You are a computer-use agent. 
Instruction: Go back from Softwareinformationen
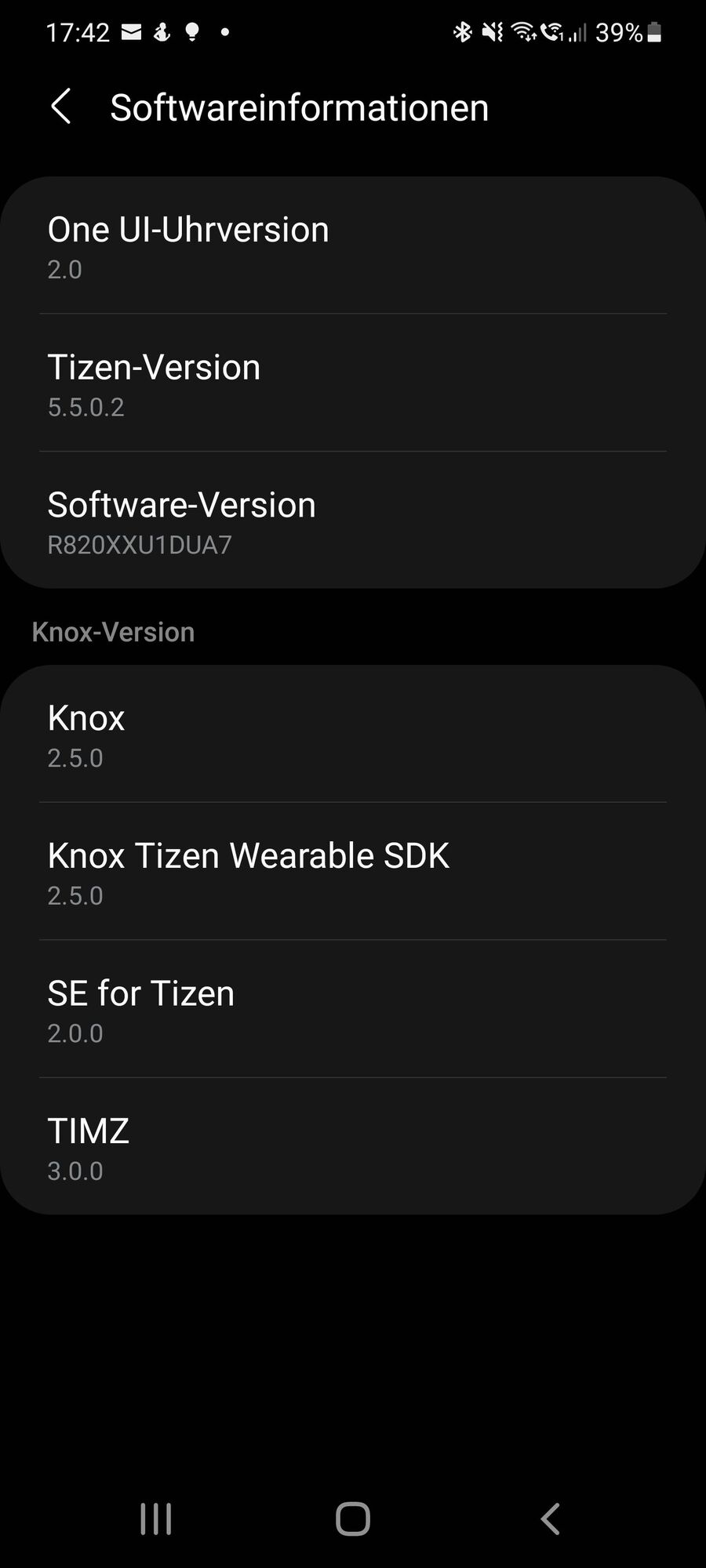(61, 107)
